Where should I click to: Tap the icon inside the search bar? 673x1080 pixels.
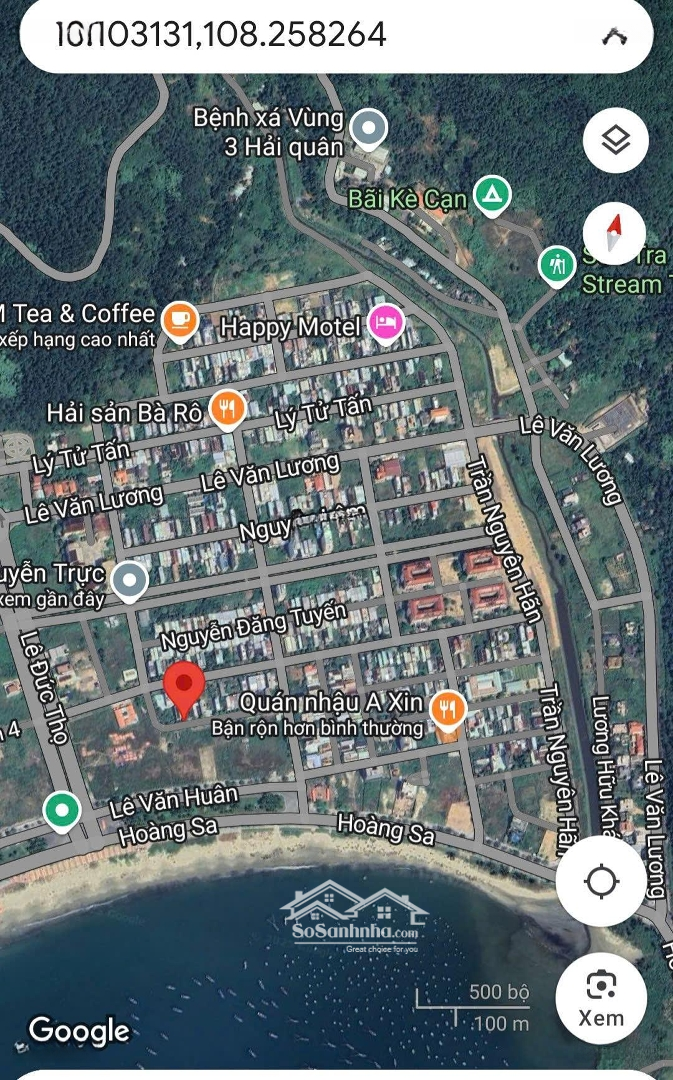point(613,37)
